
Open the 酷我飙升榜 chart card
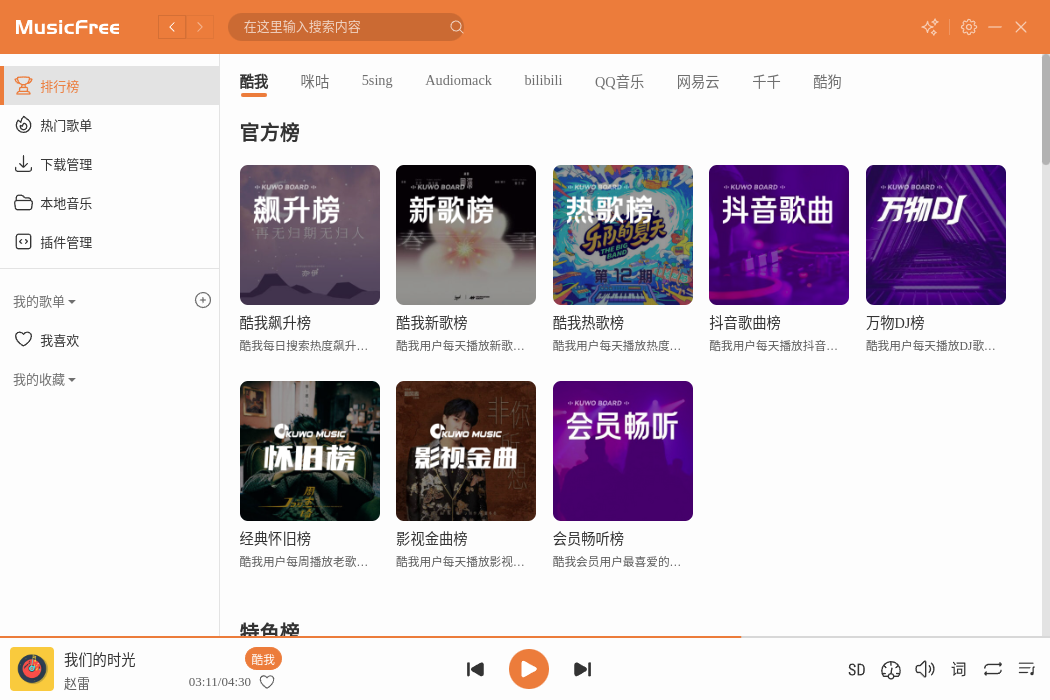click(x=310, y=235)
